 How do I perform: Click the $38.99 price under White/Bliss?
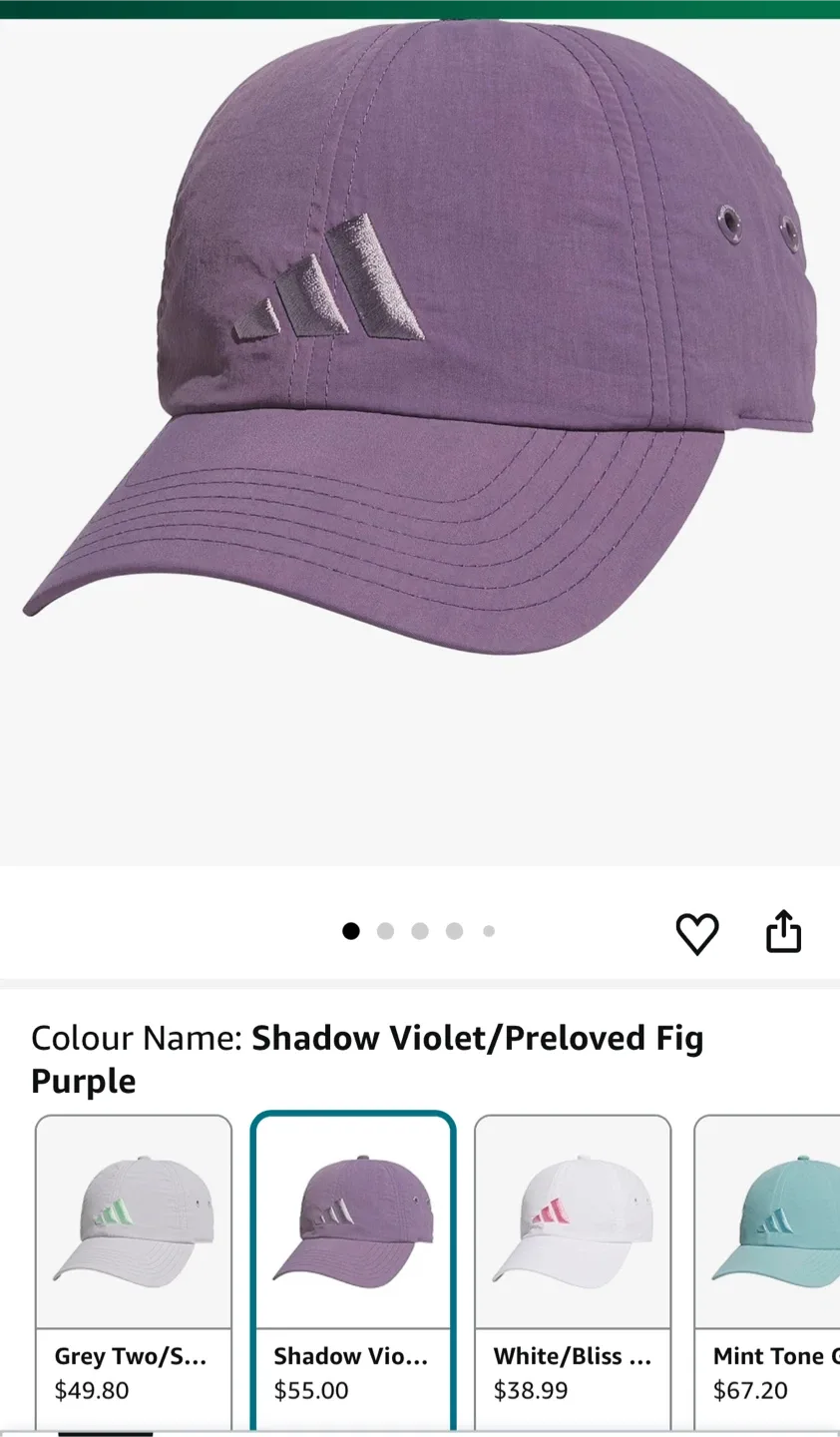[x=529, y=1390]
